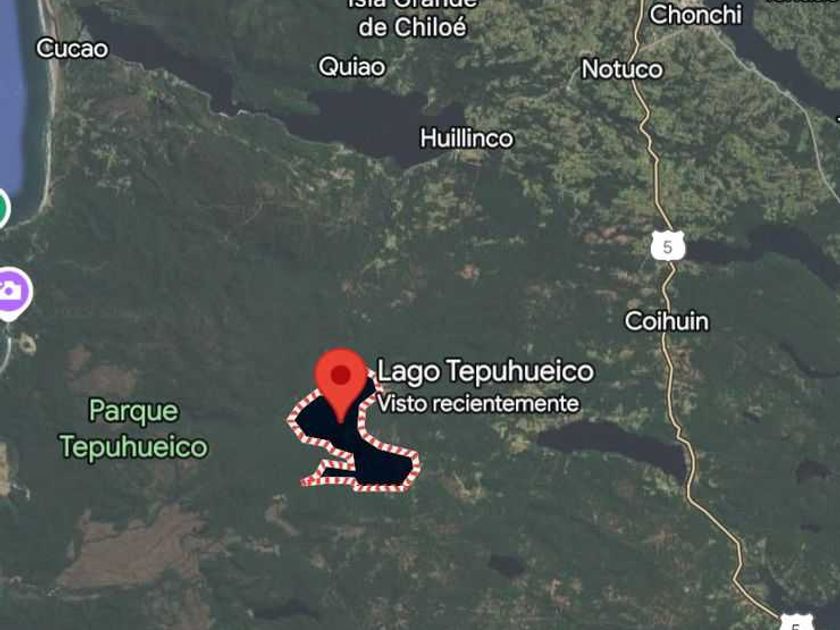Open the Lago Tepuhueico place label
Viewport: 840px width, 630px height.
coord(485,372)
